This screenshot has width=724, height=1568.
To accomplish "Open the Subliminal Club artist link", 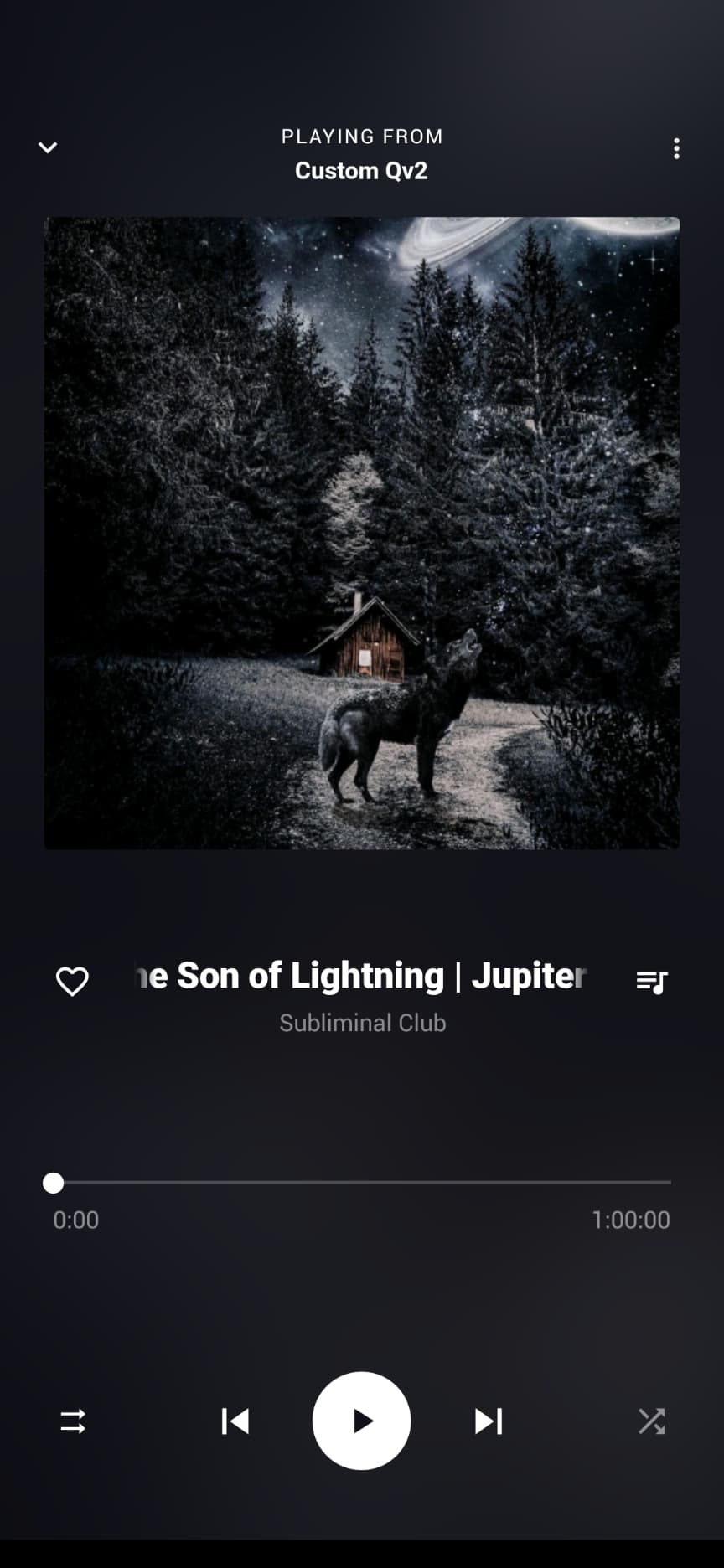I will click(362, 1023).
